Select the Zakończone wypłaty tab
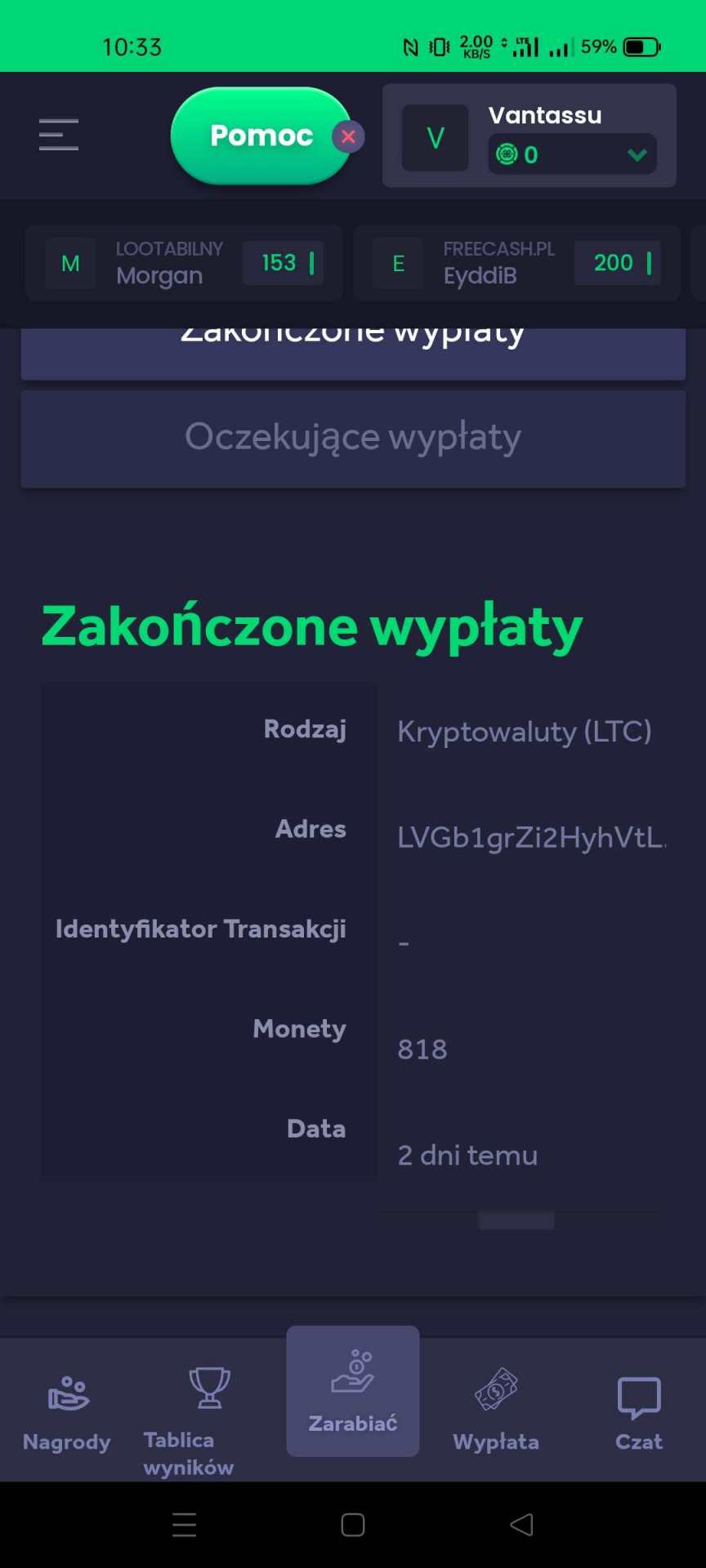706x1568 pixels. (353, 353)
